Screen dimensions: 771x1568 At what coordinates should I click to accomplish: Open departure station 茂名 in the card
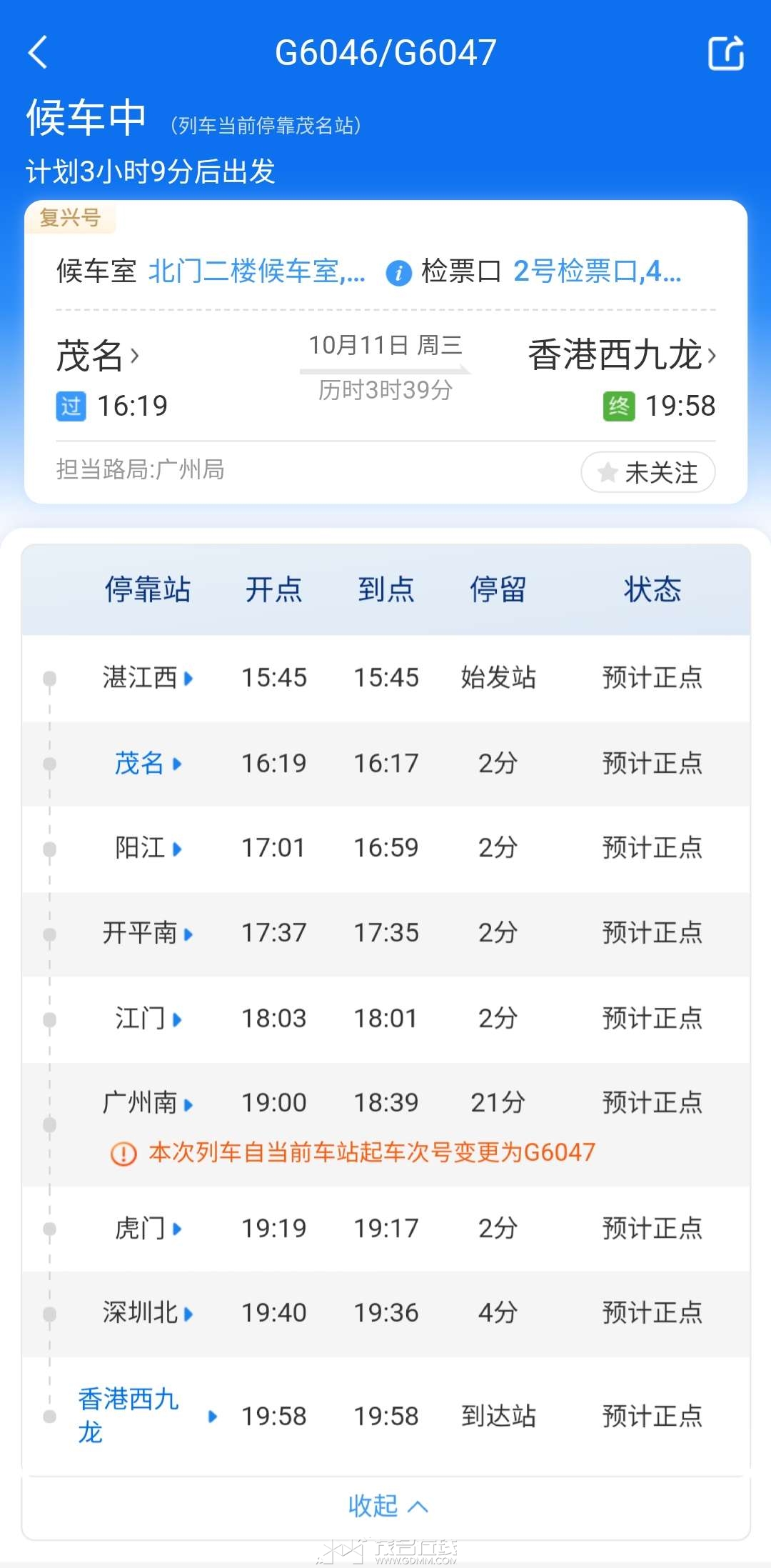(x=97, y=355)
